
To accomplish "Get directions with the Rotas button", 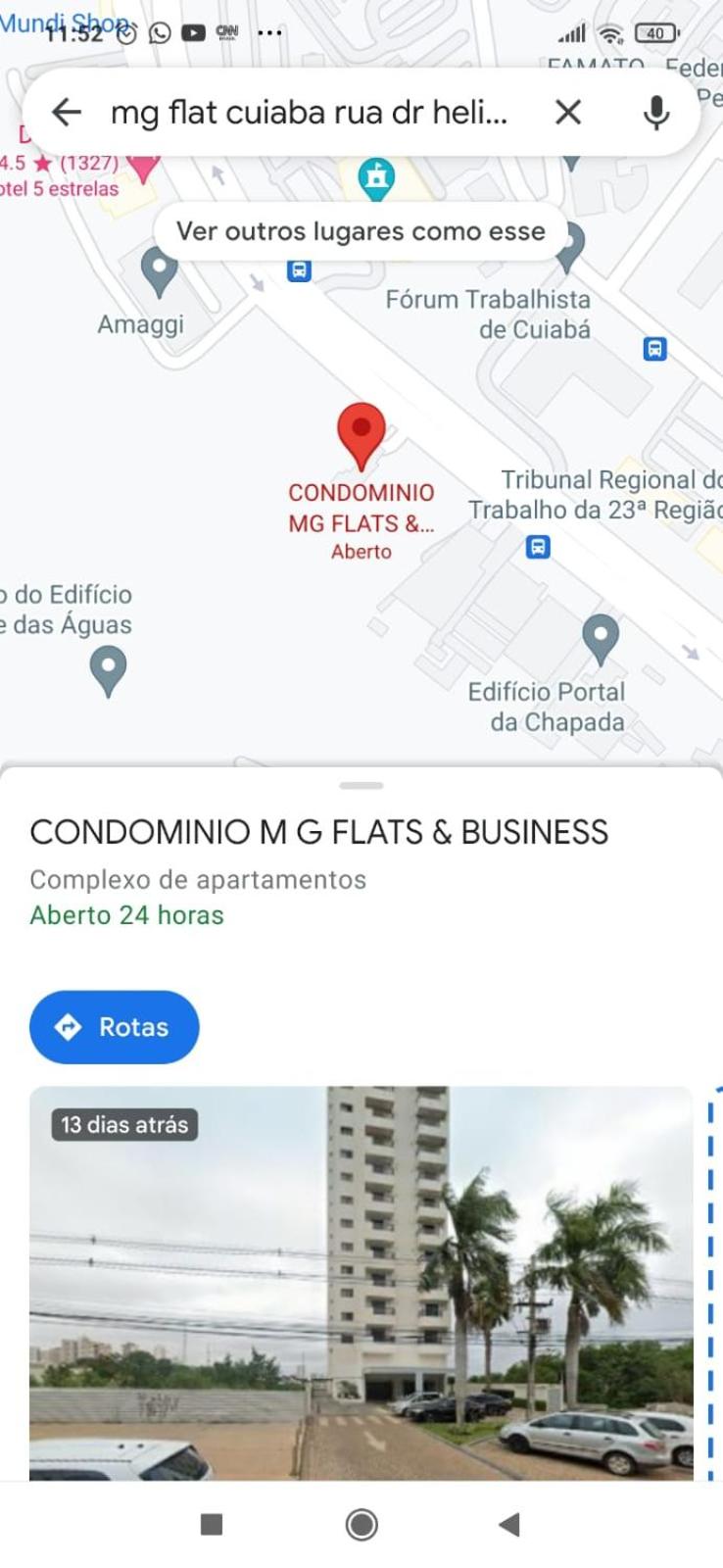I will [115, 1027].
